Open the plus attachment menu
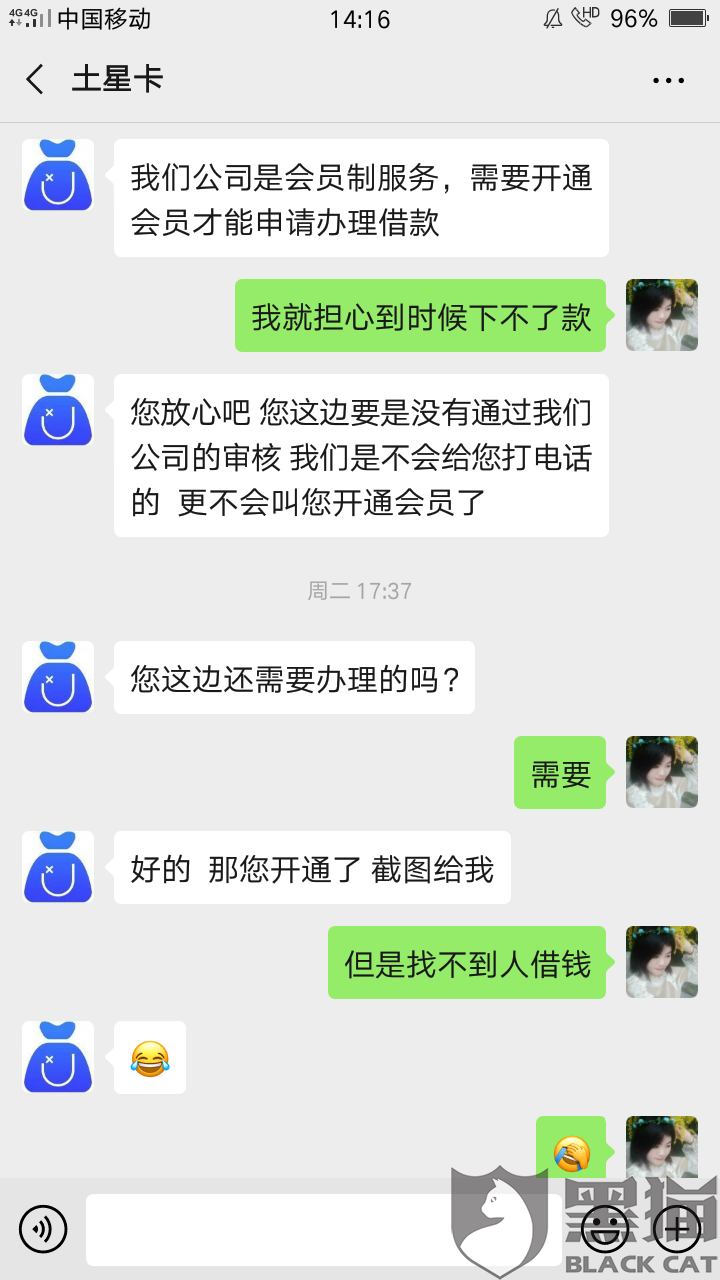Viewport: 720px width, 1280px height. pyautogui.click(x=677, y=1229)
